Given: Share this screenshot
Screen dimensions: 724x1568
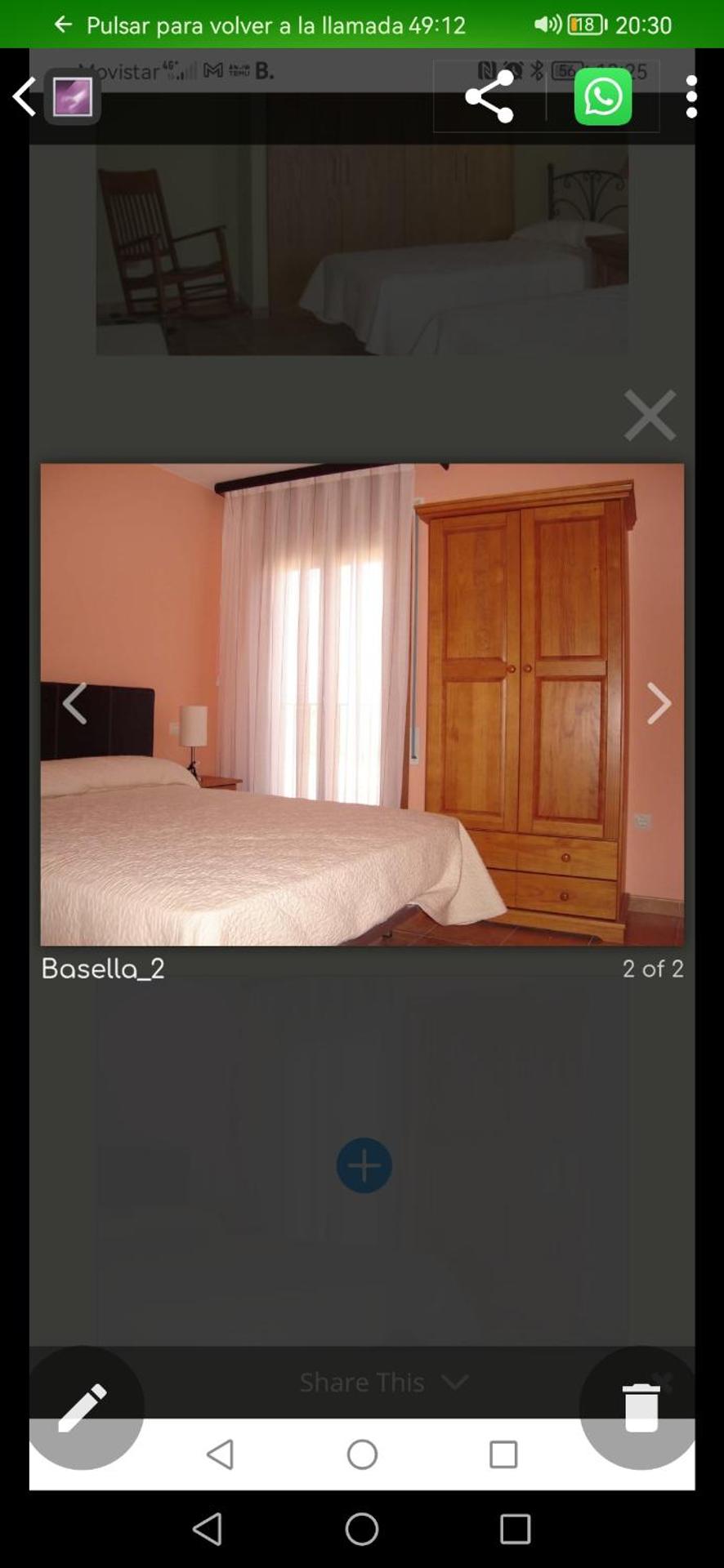Looking at the screenshot, I should (489, 97).
